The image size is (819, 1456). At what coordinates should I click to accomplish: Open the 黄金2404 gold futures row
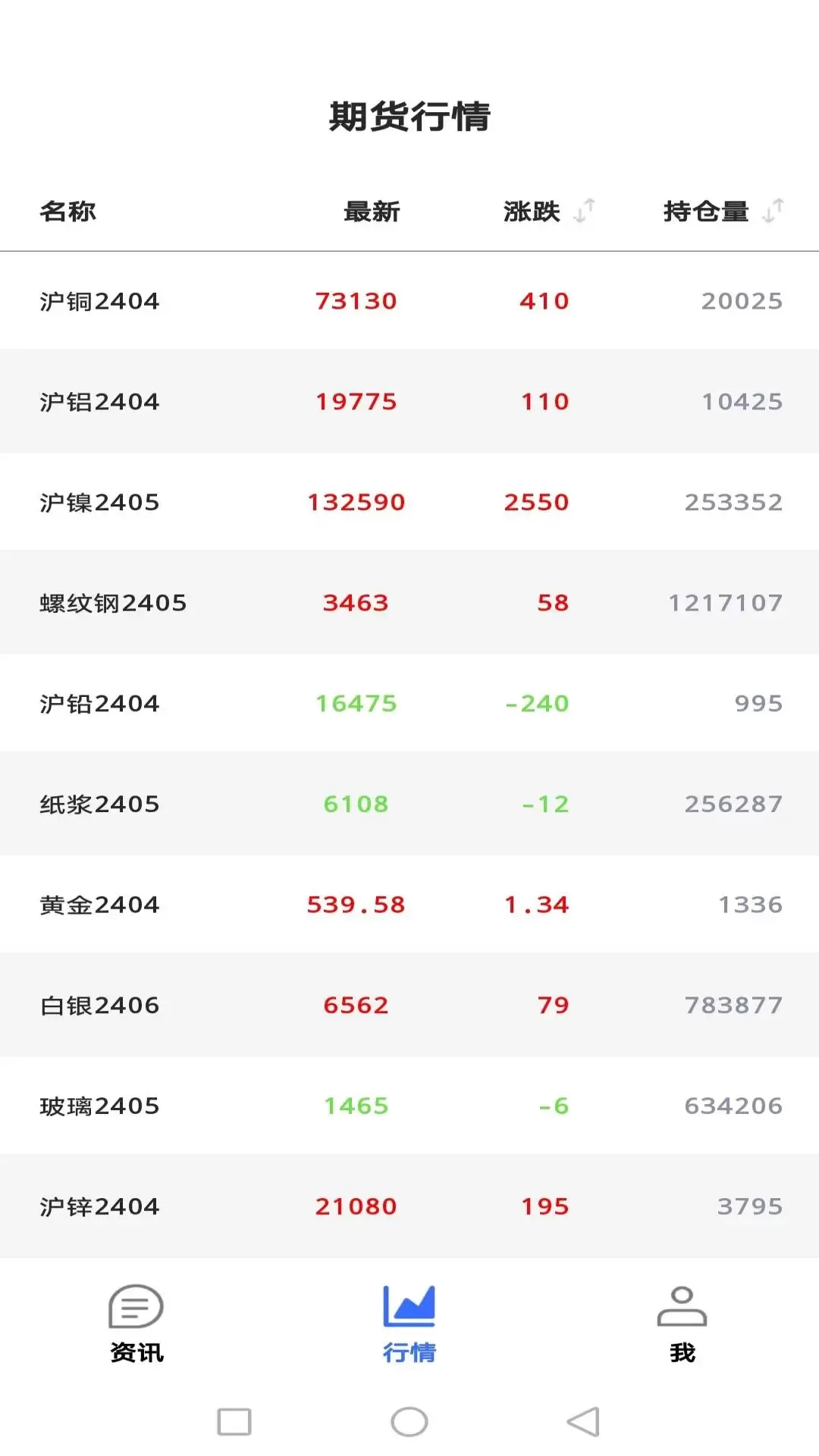click(409, 904)
